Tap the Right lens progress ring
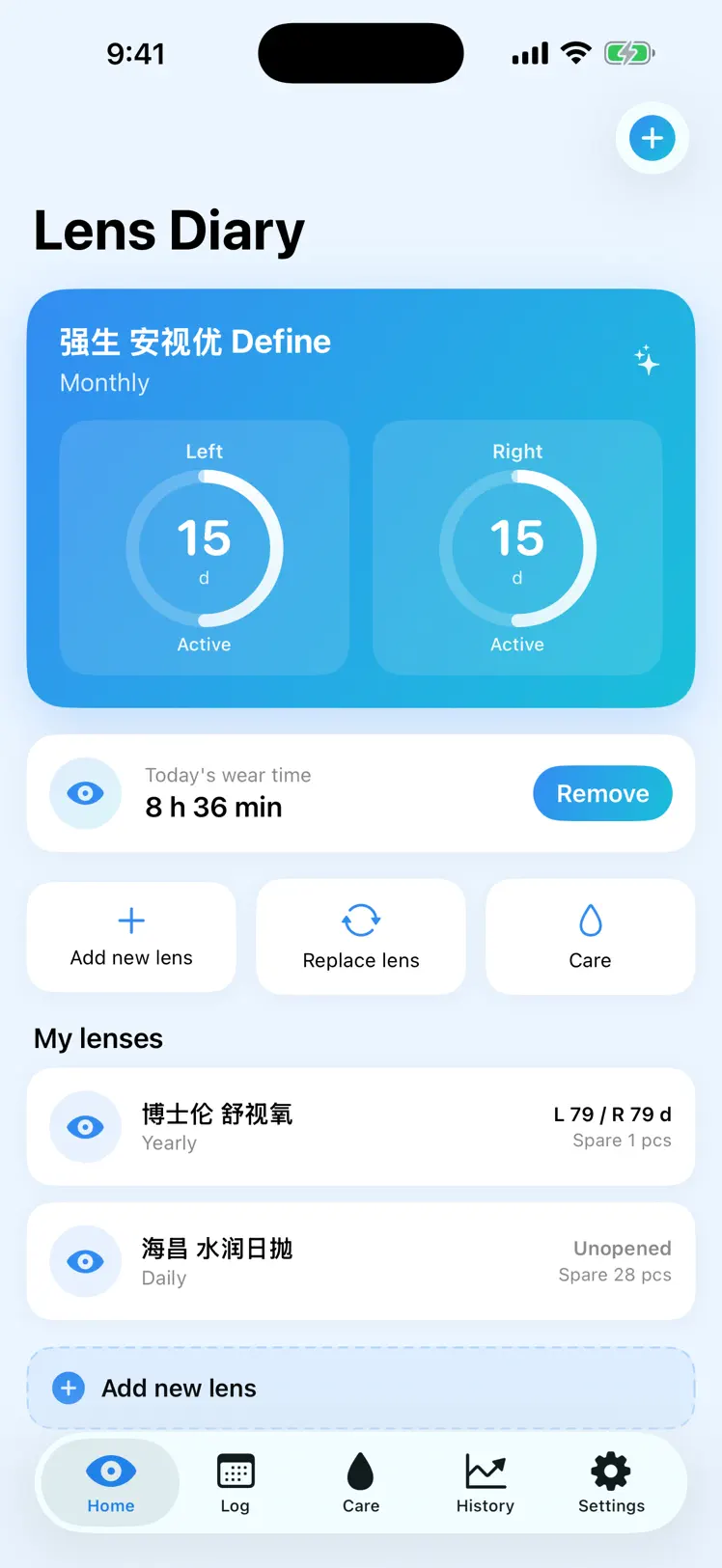Image resolution: width=722 pixels, height=1568 pixels. click(517, 547)
